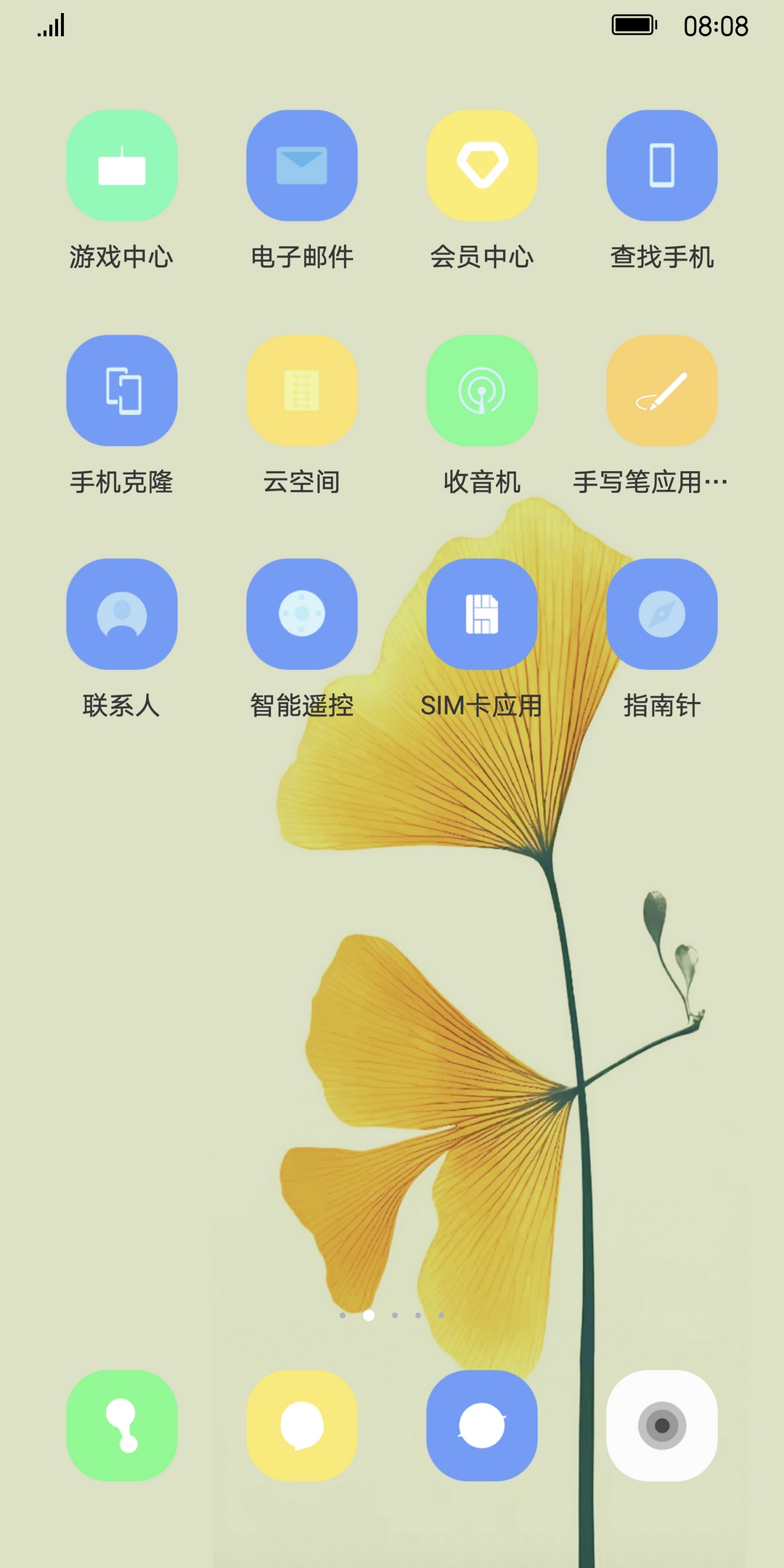This screenshot has height=1568, width=784.
Task: Start the 收音机 radio app
Action: tap(482, 391)
